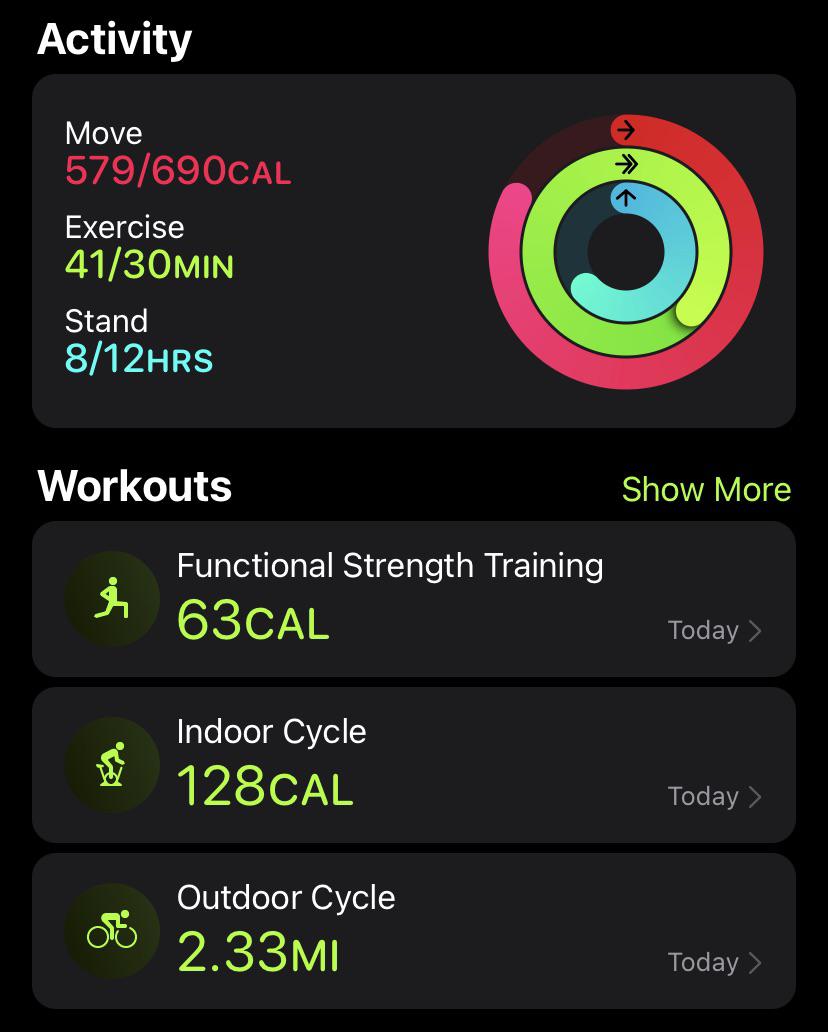Click the Stand ring up-arrow icon
This screenshot has height=1032, width=828.
pos(627,198)
